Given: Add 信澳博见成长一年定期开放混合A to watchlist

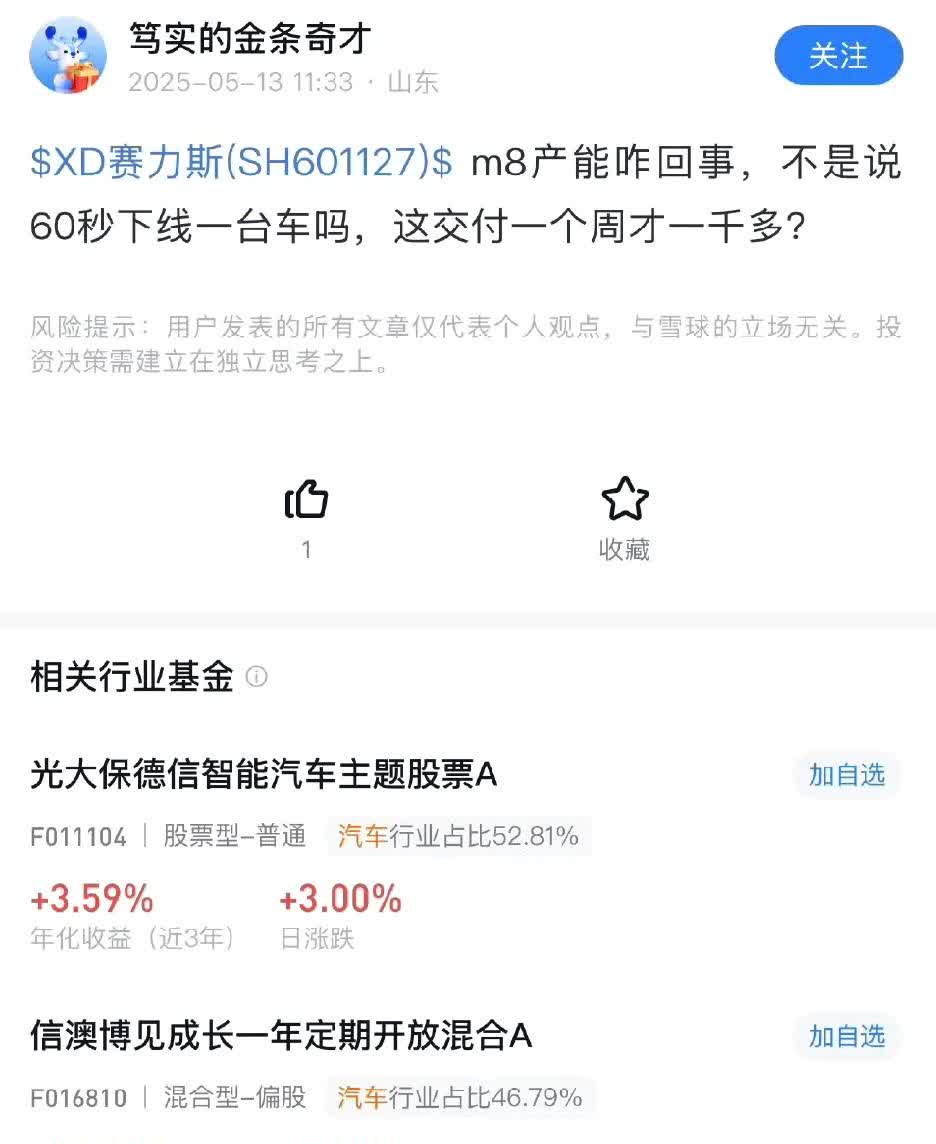Looking at the screenshot, I should [x=847, y=1037].
